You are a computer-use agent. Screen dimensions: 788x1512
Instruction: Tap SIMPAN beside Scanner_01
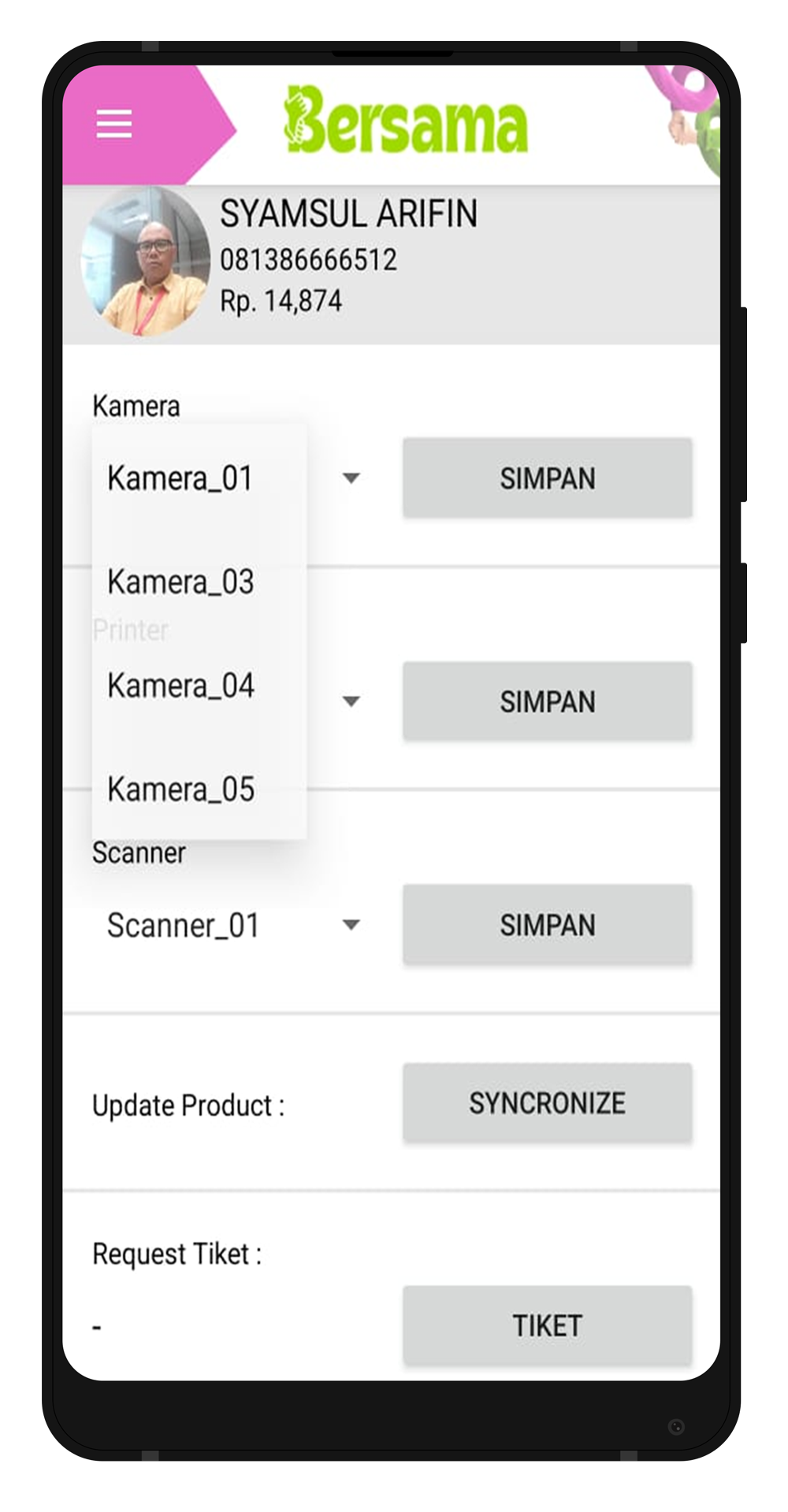pos(547,924)
